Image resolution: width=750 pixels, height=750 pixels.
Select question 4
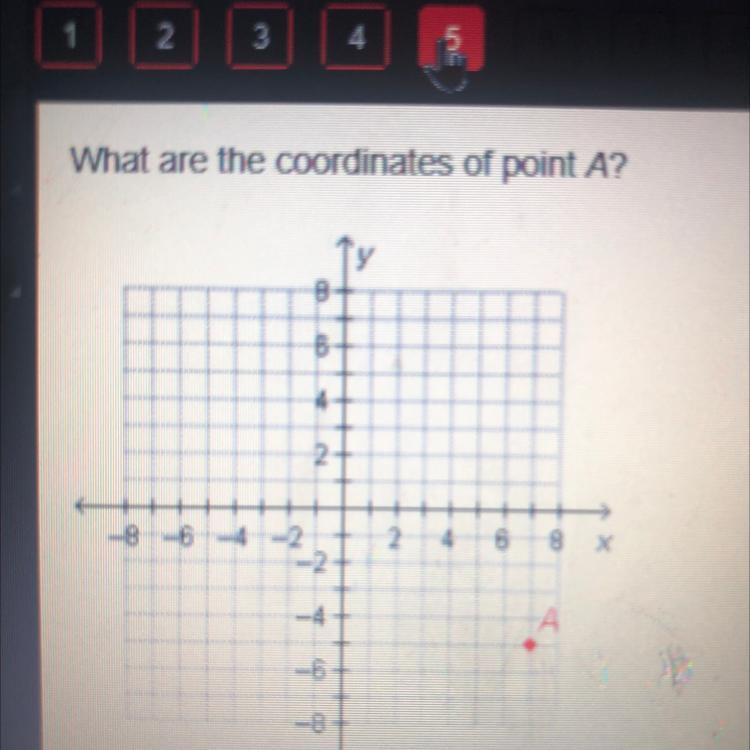coord(355,40)
